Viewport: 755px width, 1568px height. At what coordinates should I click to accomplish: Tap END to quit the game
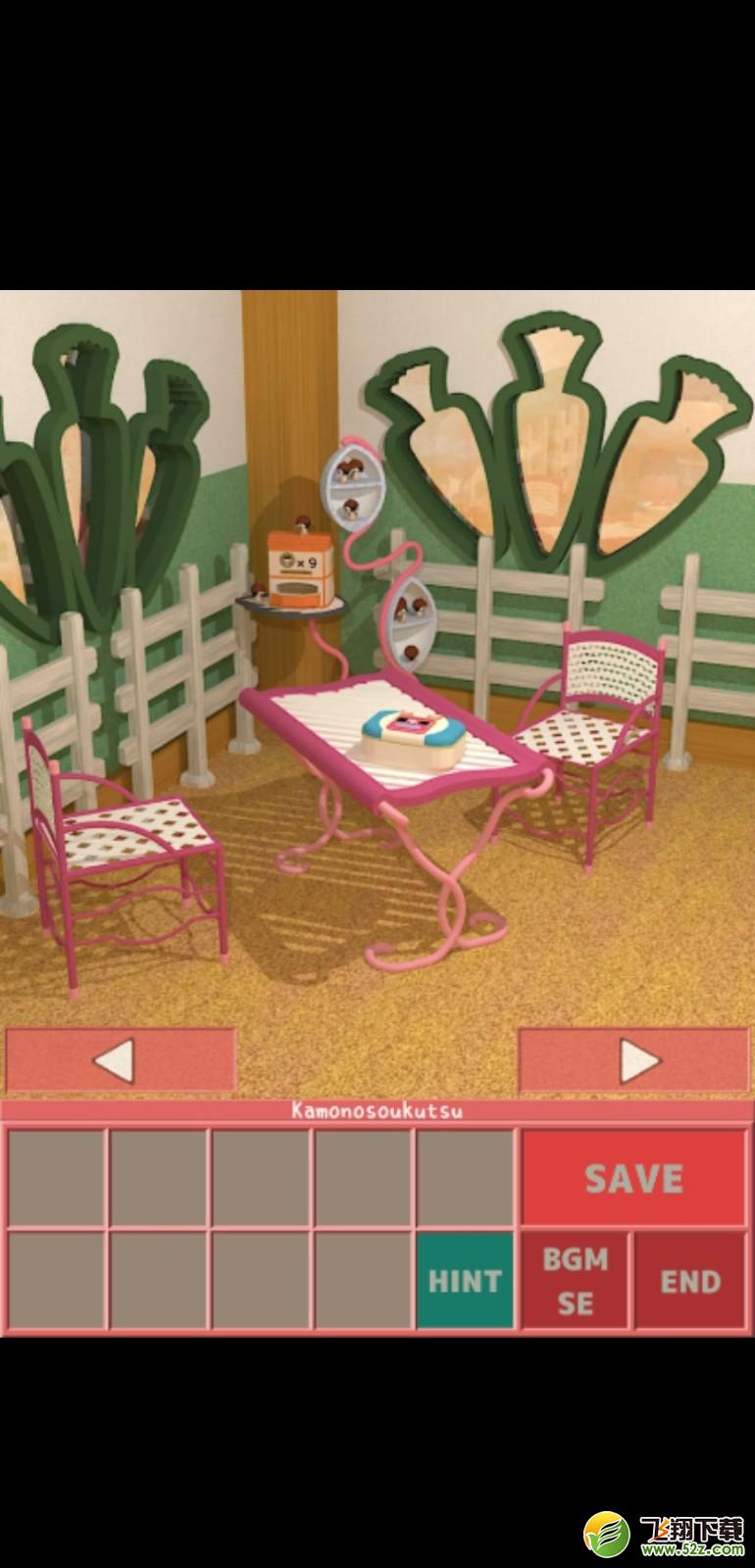690,1281
